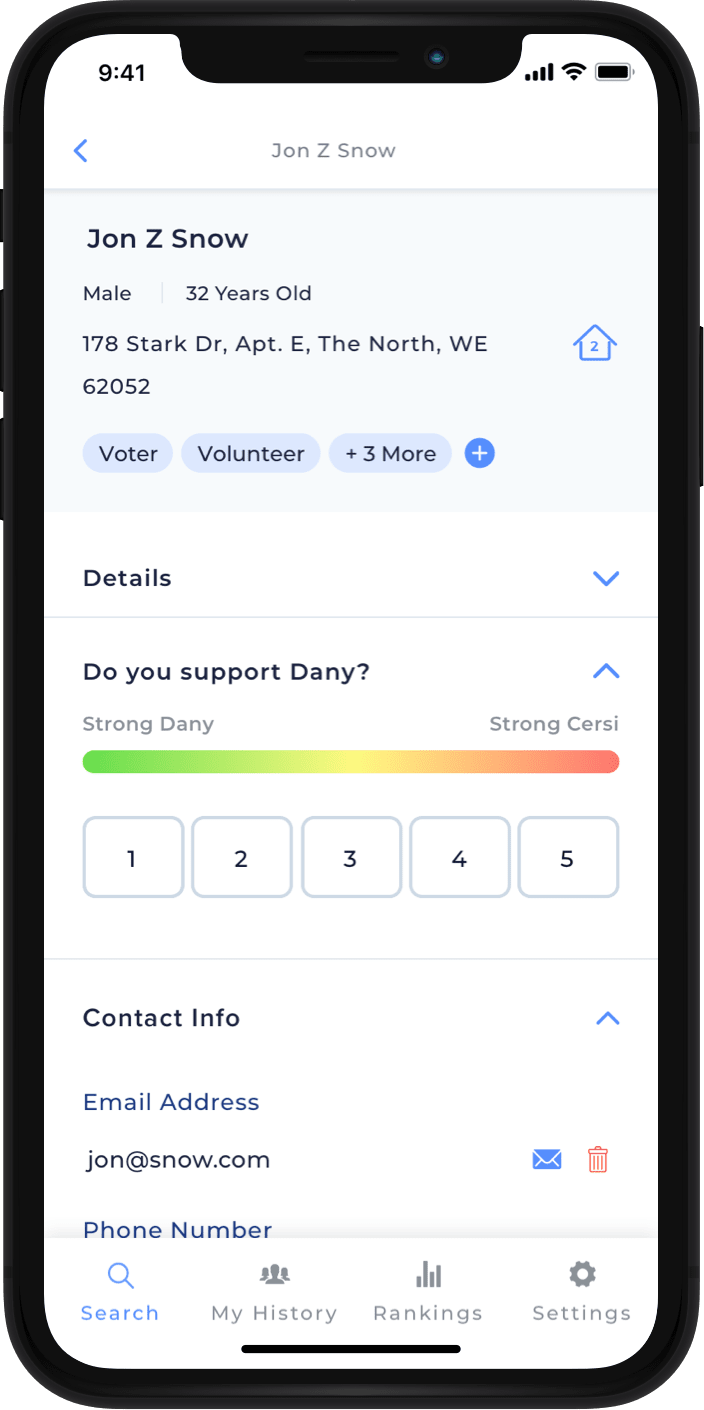This screenshot has height=1410, width=704.
Task: Choose support rating 4
Action: click(460, 858)
